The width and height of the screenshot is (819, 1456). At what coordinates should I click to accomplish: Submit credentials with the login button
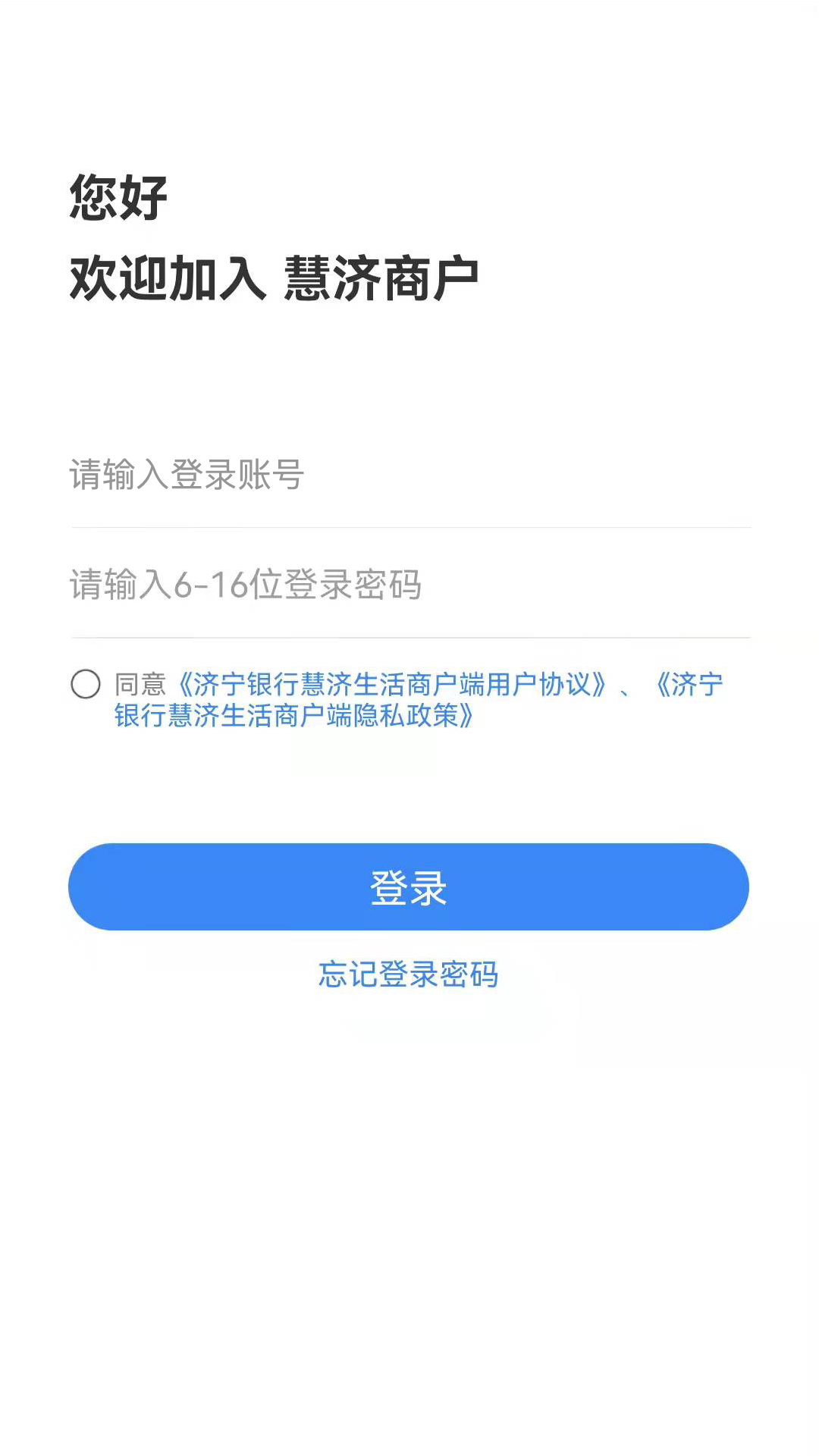point(408,886)
